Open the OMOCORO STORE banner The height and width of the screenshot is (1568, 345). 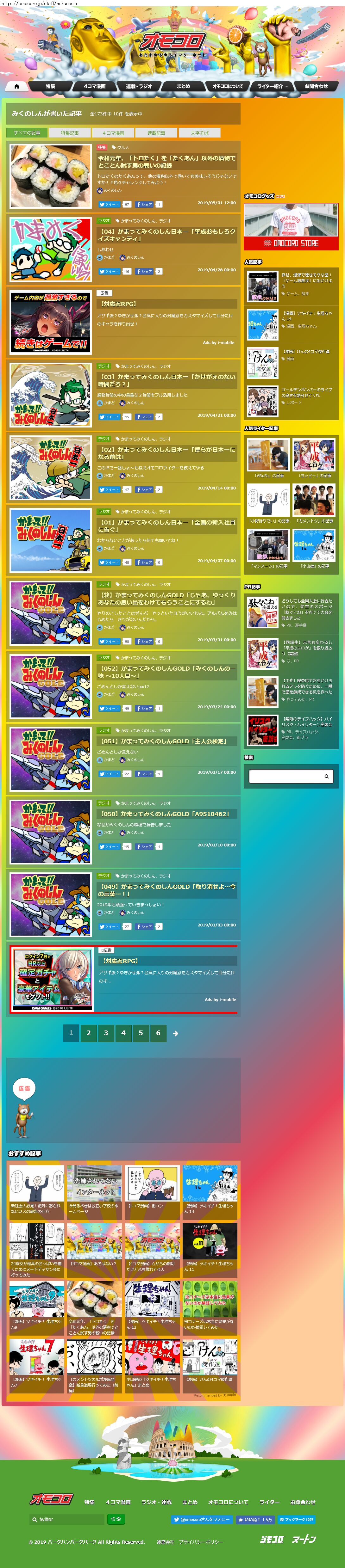291,226
